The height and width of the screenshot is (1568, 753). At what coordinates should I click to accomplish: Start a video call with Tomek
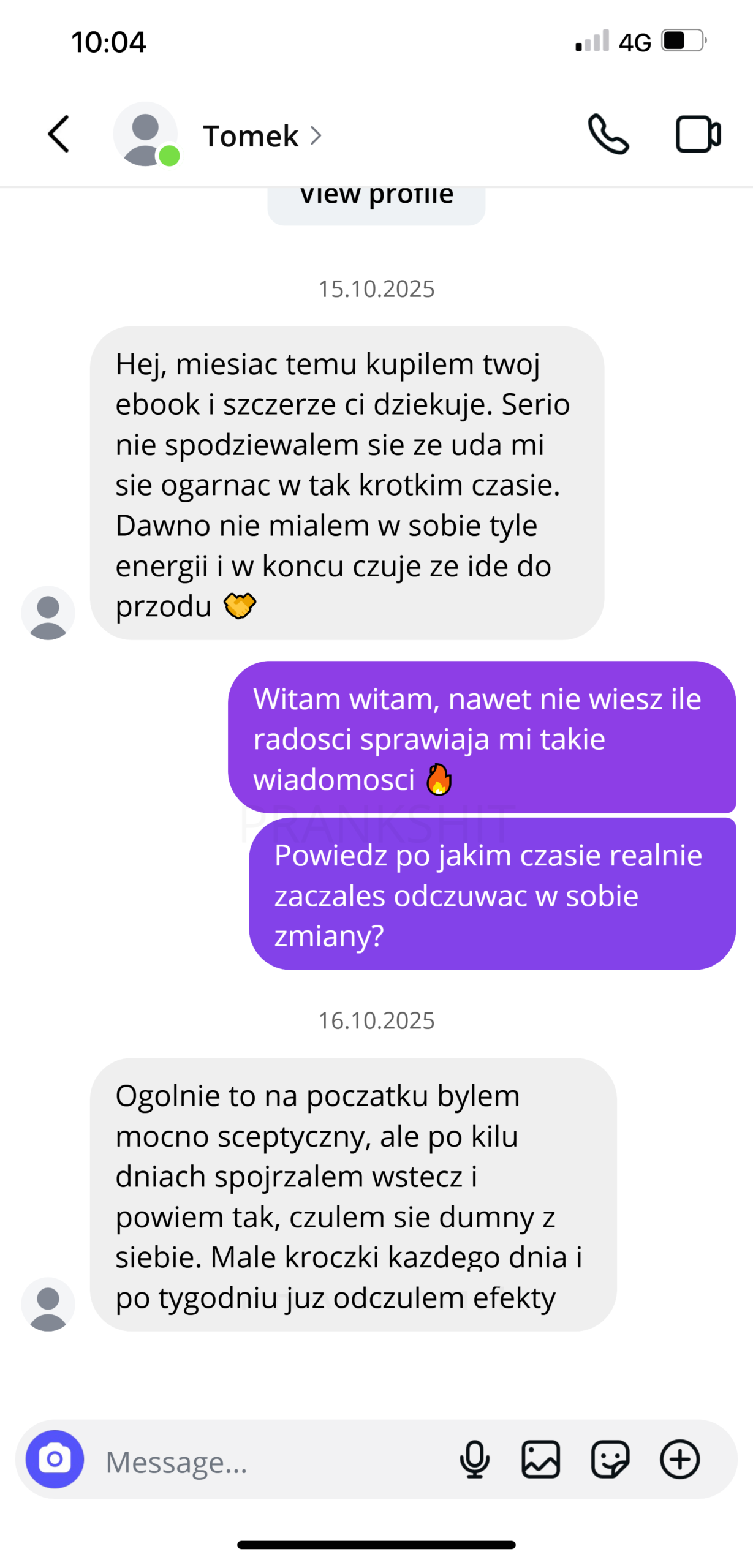pos(698,134)
